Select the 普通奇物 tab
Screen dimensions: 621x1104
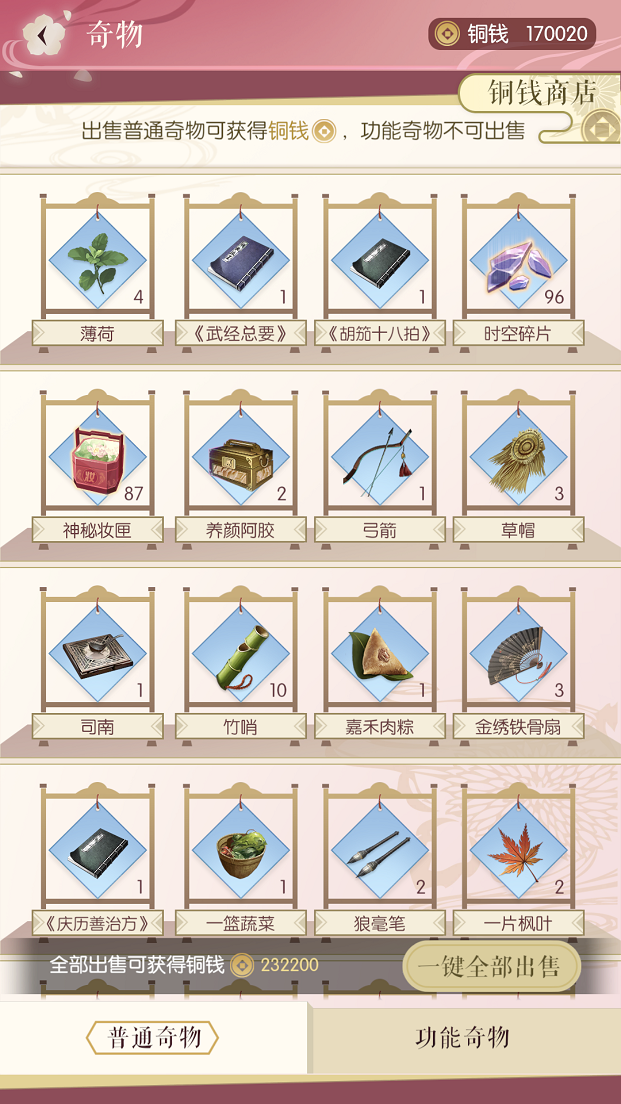click(x=153, y=1038)
